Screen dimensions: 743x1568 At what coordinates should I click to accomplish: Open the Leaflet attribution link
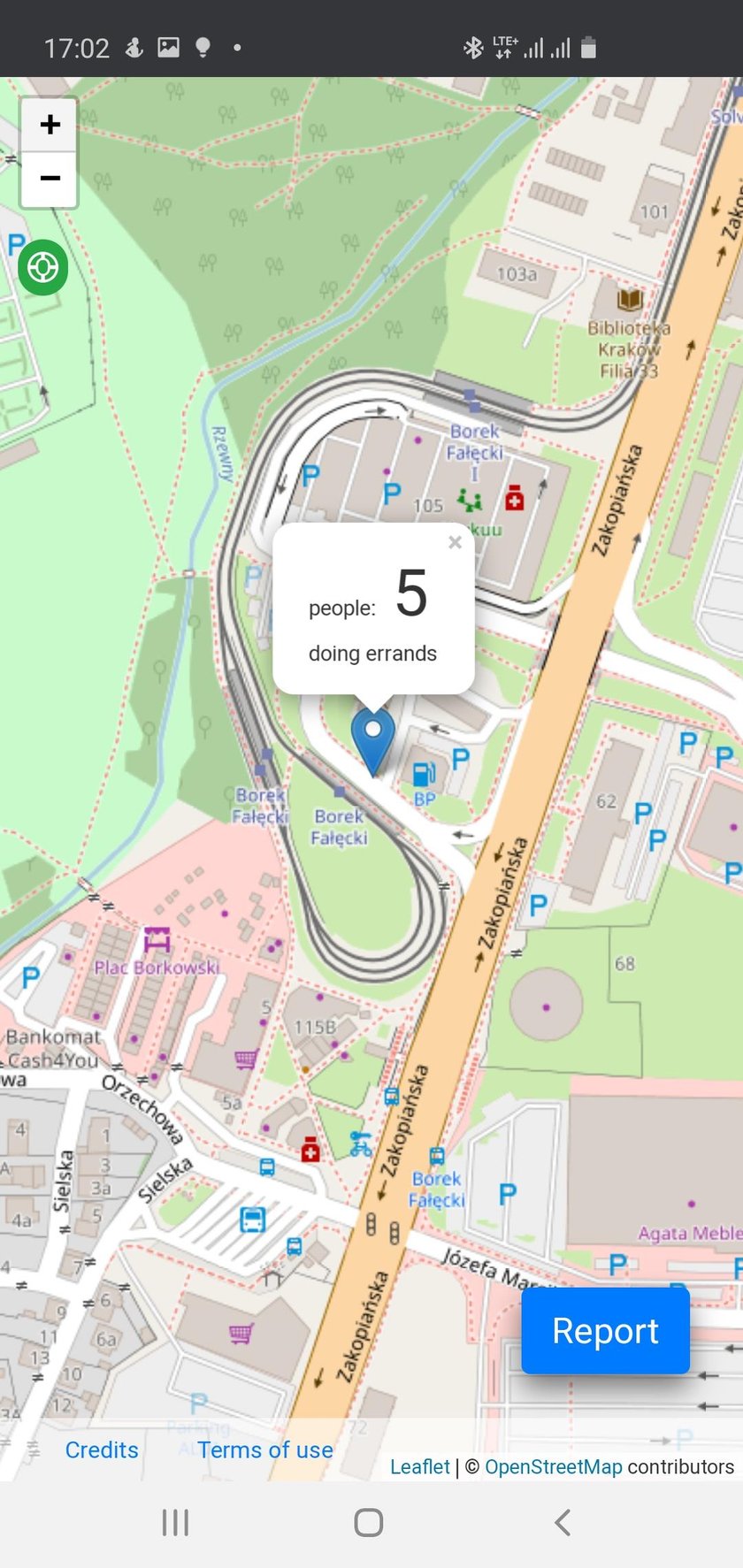tap(419, 1466)
